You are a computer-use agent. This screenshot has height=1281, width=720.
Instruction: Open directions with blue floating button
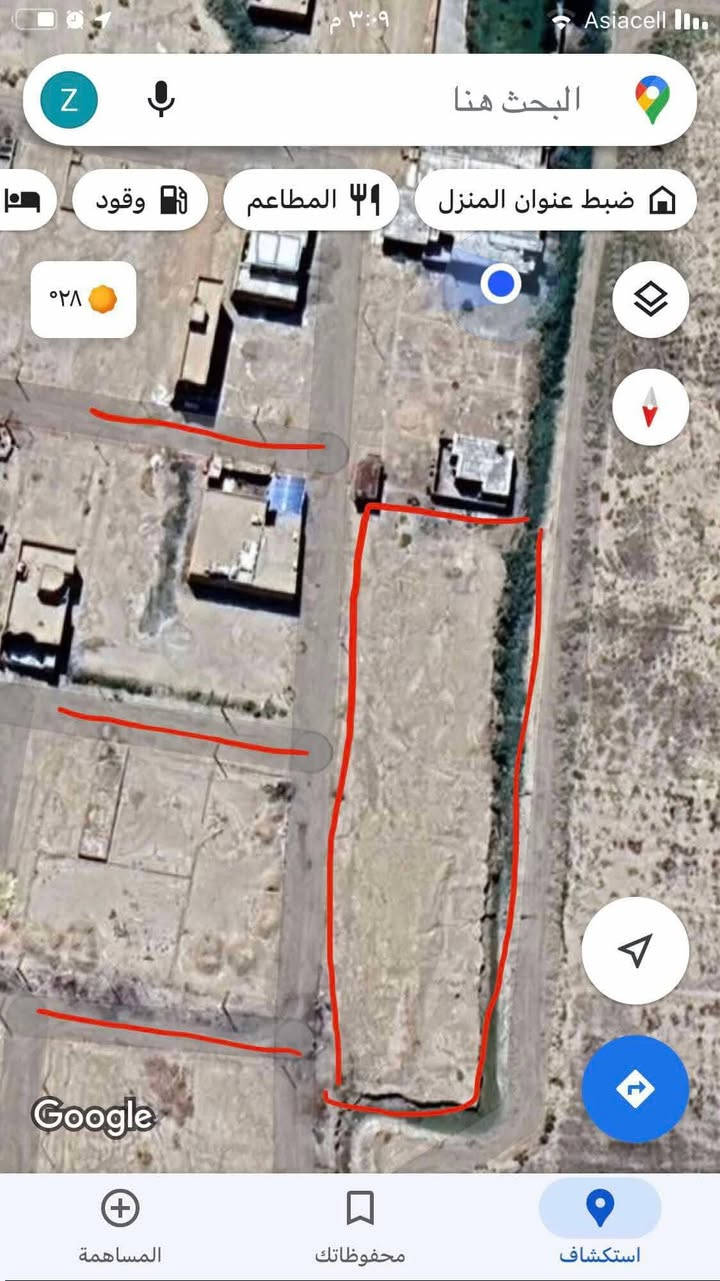tap(635, 1089)
